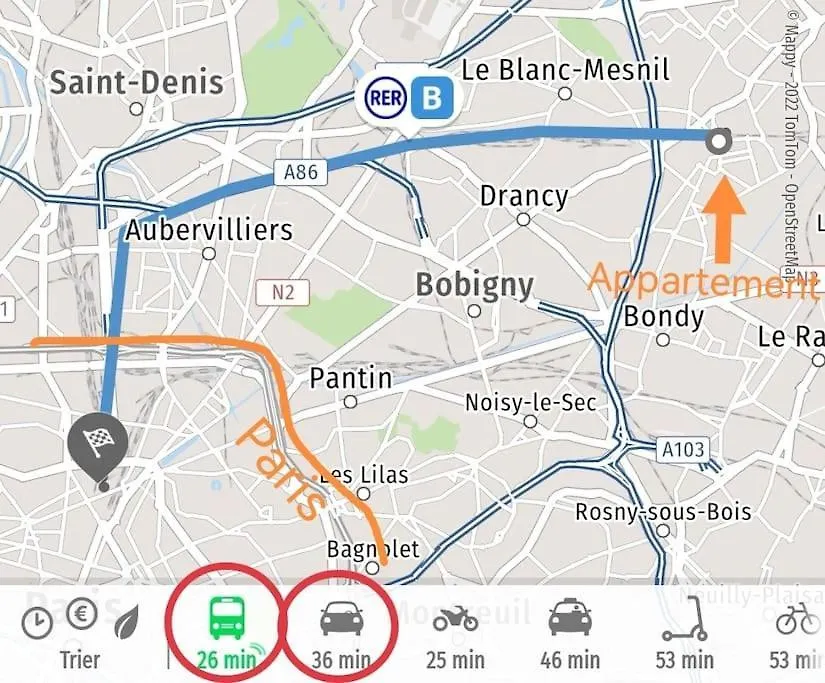Tap the RER B station marker
Screen dimensions: 825x683
(408, 98)
